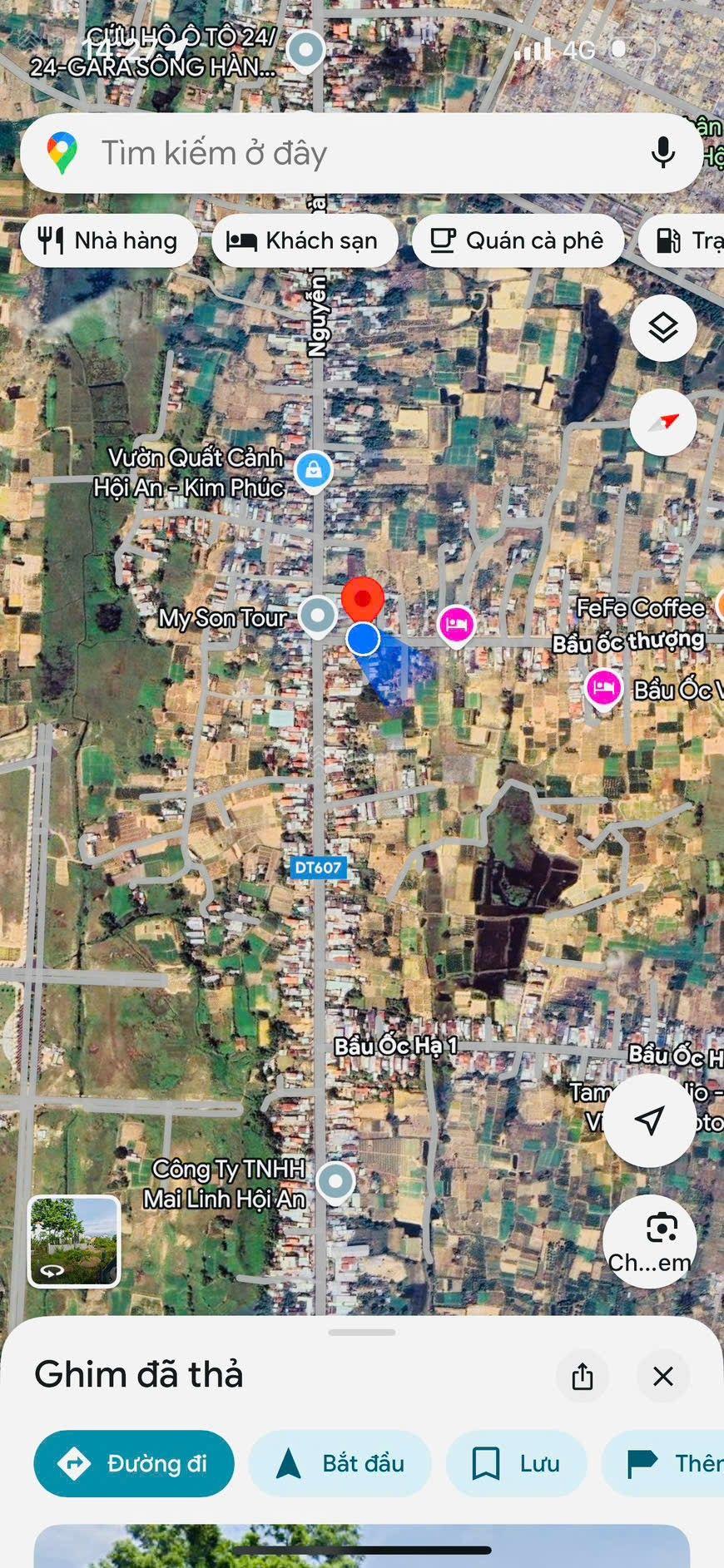Show Quán cà phê nearby
Viewport: 724px width, 1568px height.
pyautogui.click(x=518, y=241)
